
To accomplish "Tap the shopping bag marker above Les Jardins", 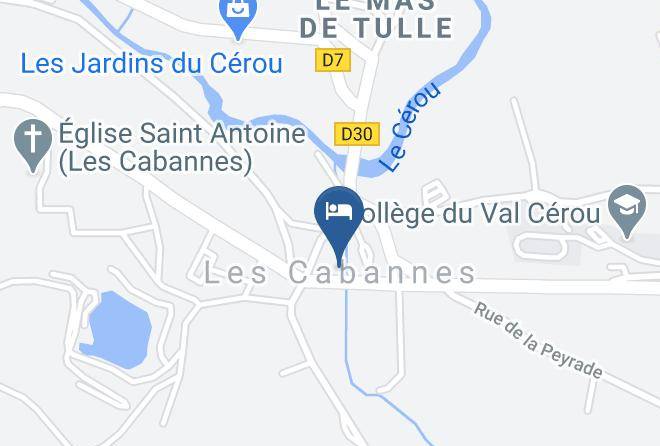I will click(x=238, y=12).
